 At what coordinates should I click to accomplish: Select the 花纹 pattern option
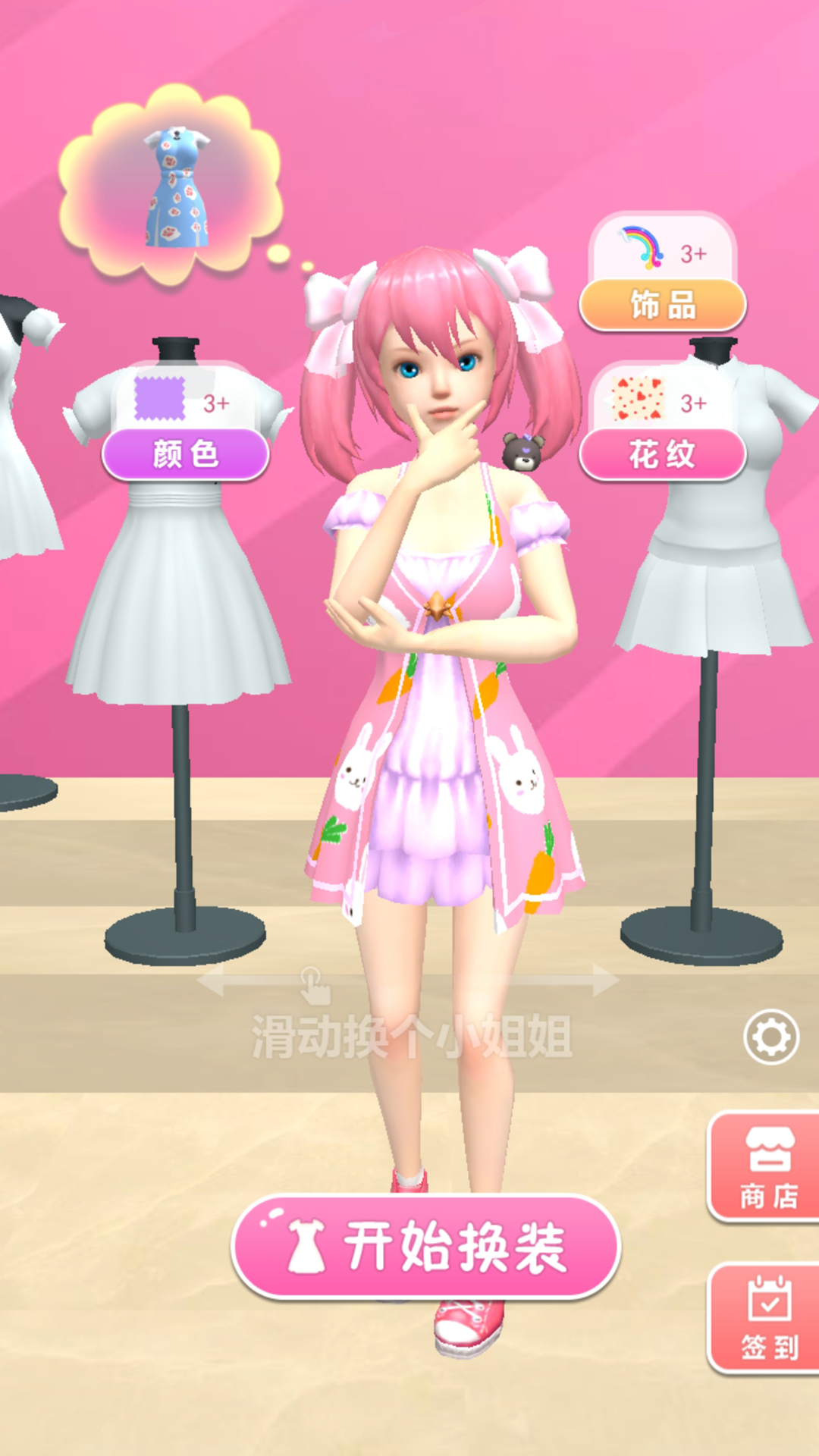pos(663,455)
